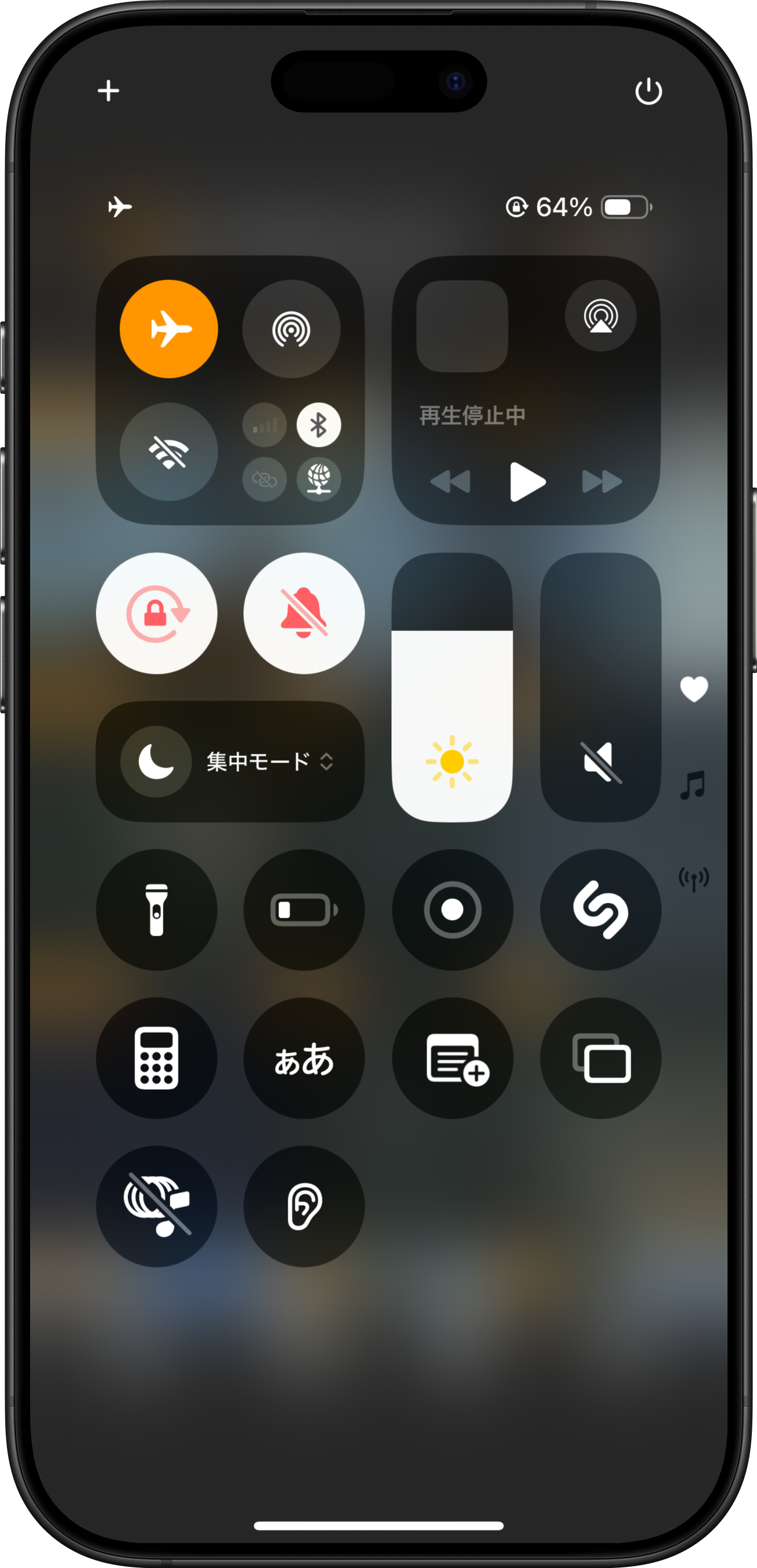The image size is (757, 1568).
Task: Launch Shazam music recognition
Action: (600, 910)
